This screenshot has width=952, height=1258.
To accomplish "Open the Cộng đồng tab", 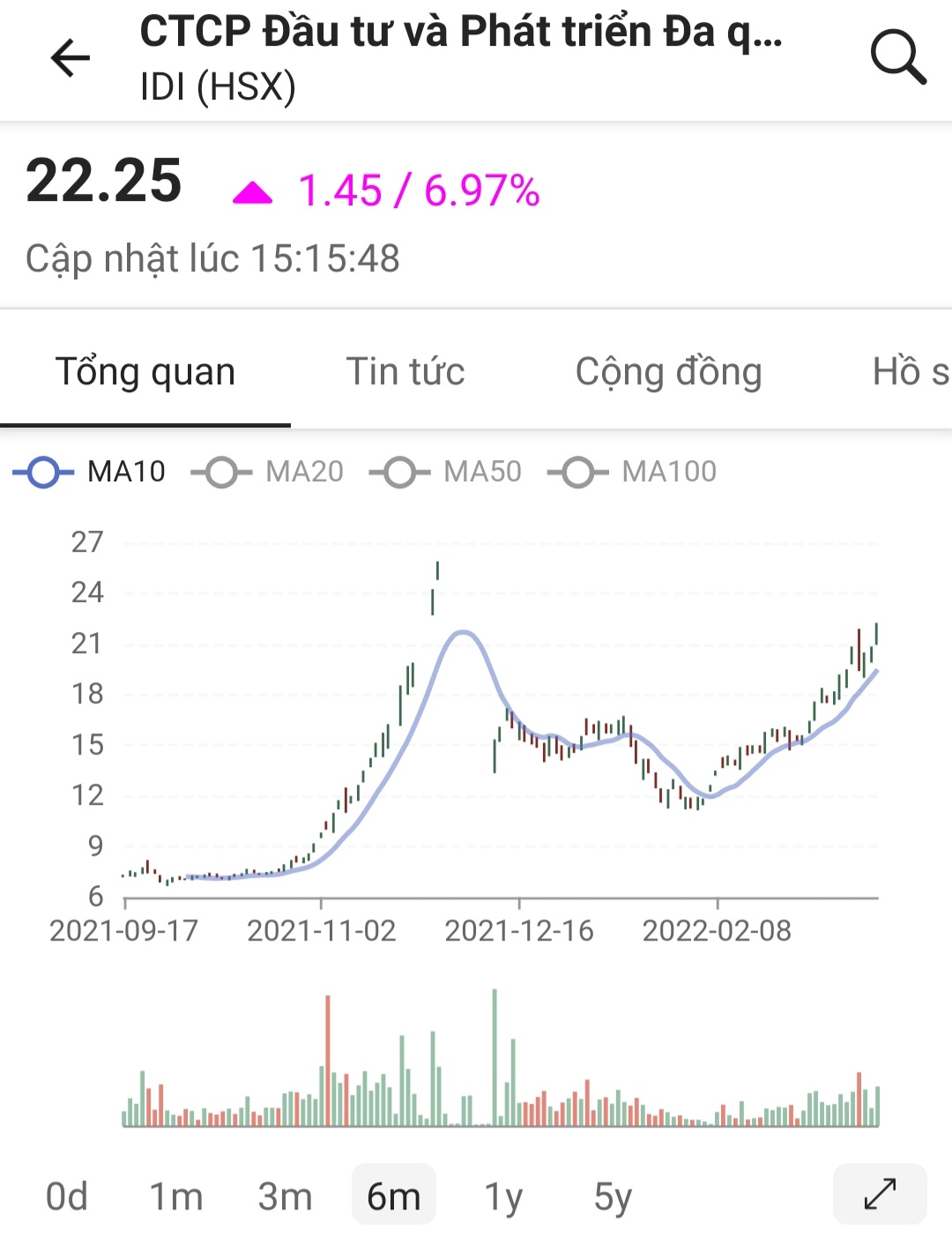I will click(x=668, y=371).
